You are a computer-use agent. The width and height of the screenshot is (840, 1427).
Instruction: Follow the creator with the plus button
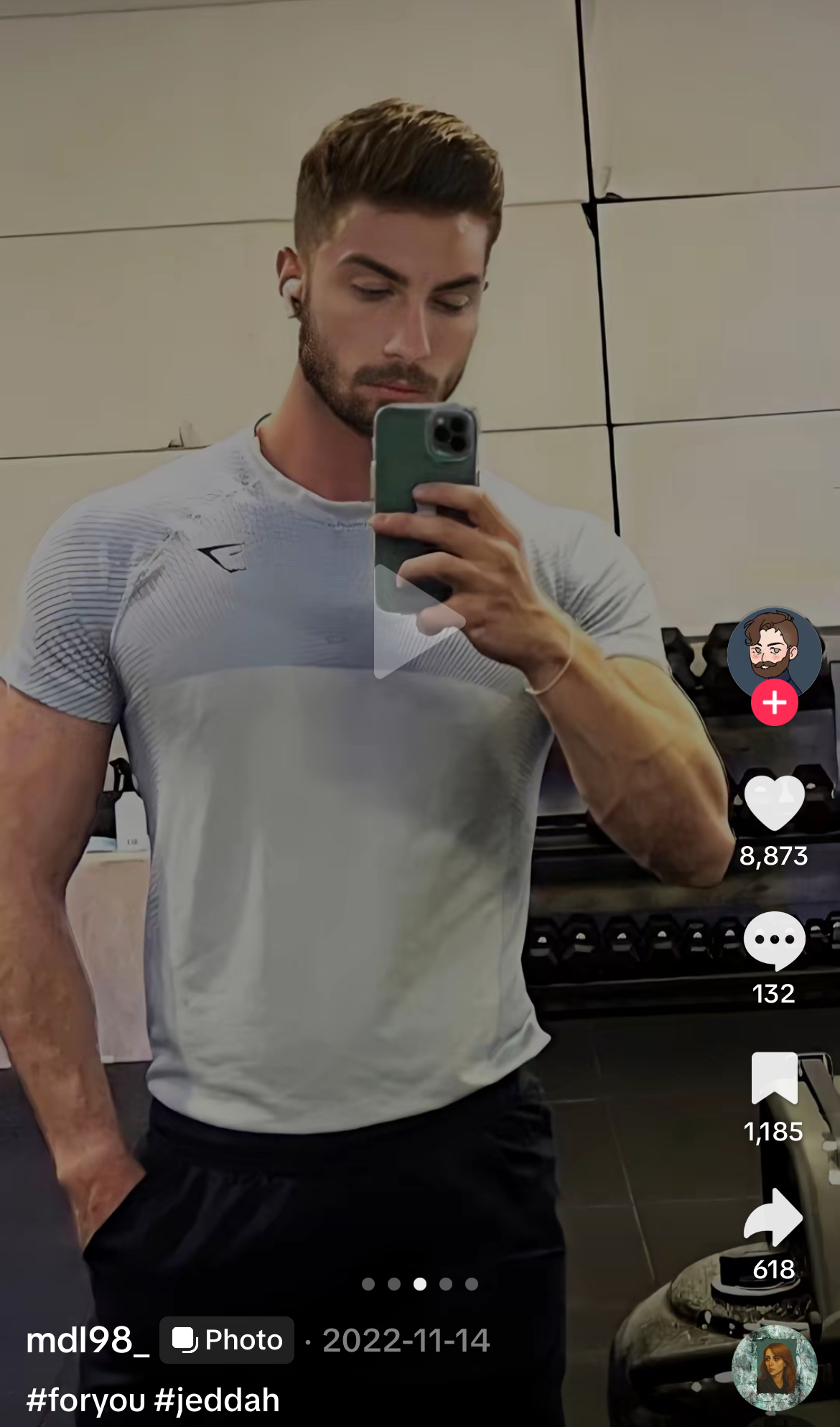(x=774, y=702)
